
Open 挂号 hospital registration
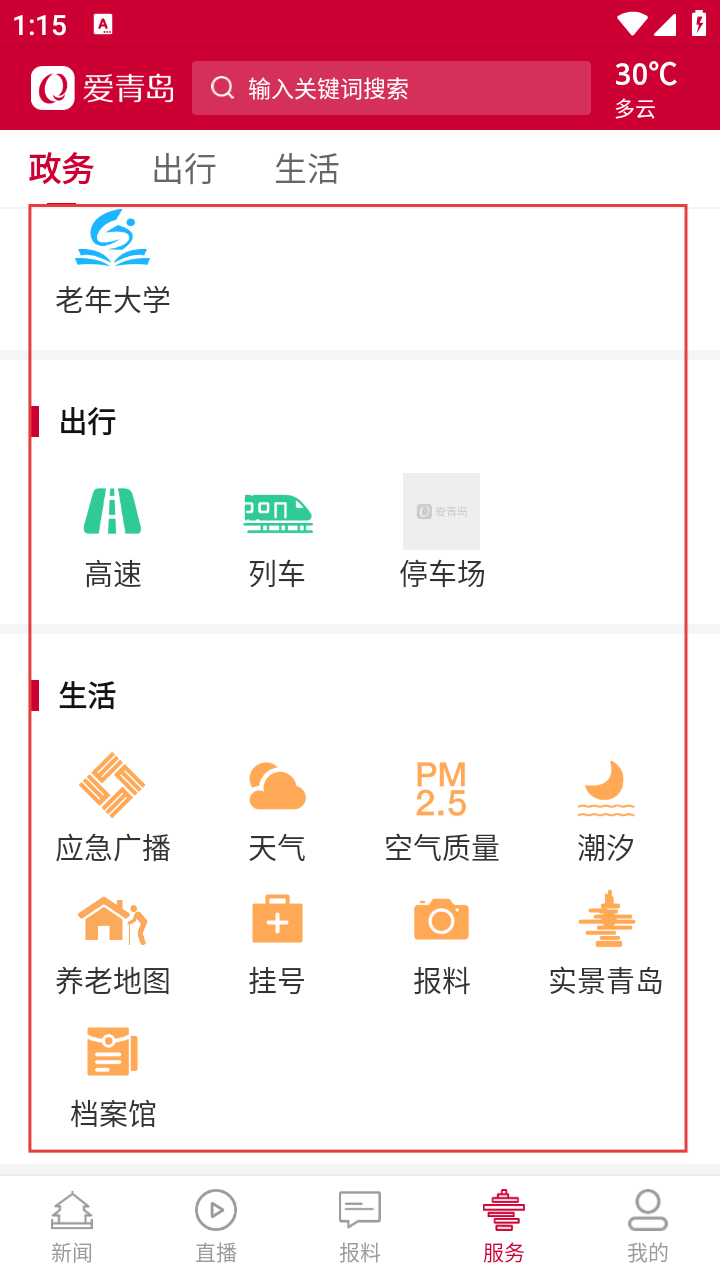click(x=277, y=942)
